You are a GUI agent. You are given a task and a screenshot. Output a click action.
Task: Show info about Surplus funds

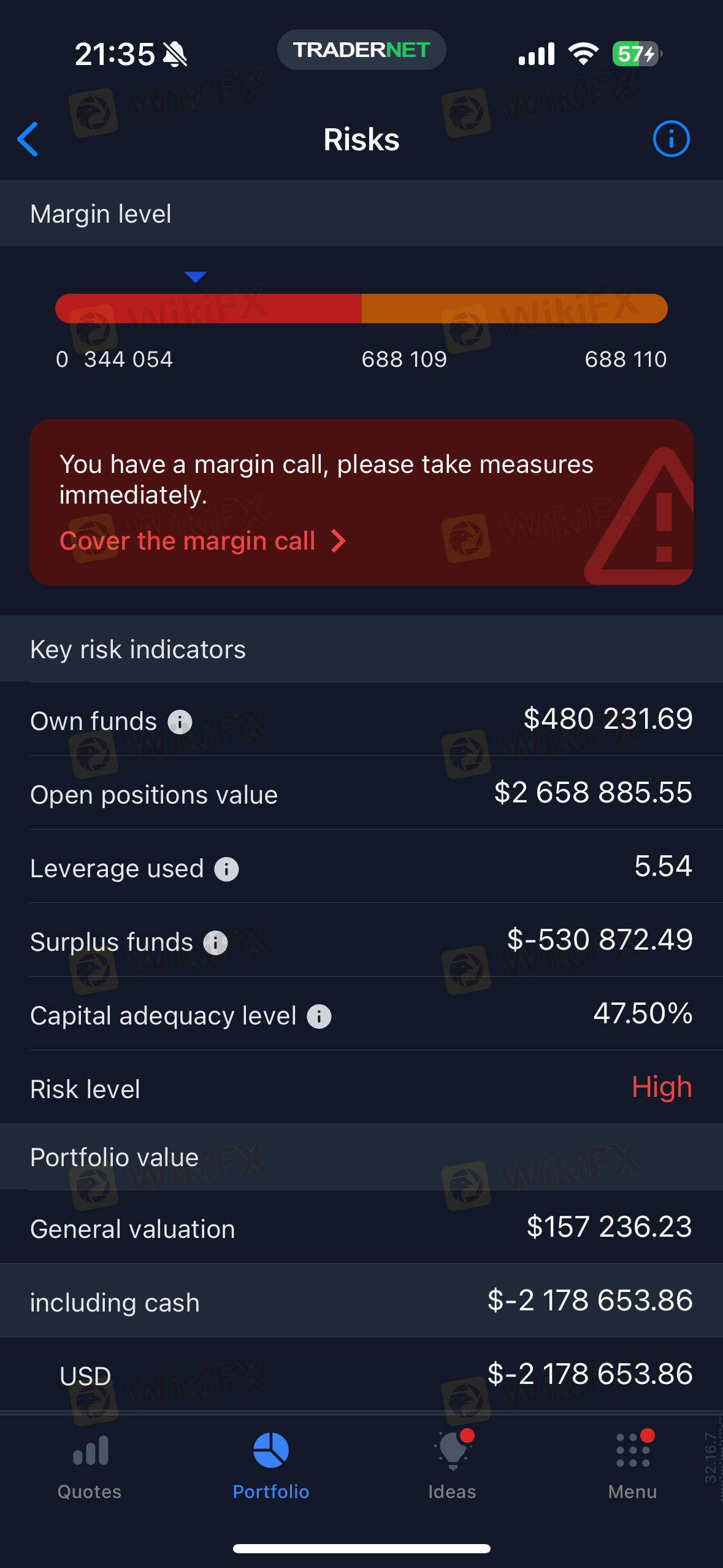tap(215, 943)
